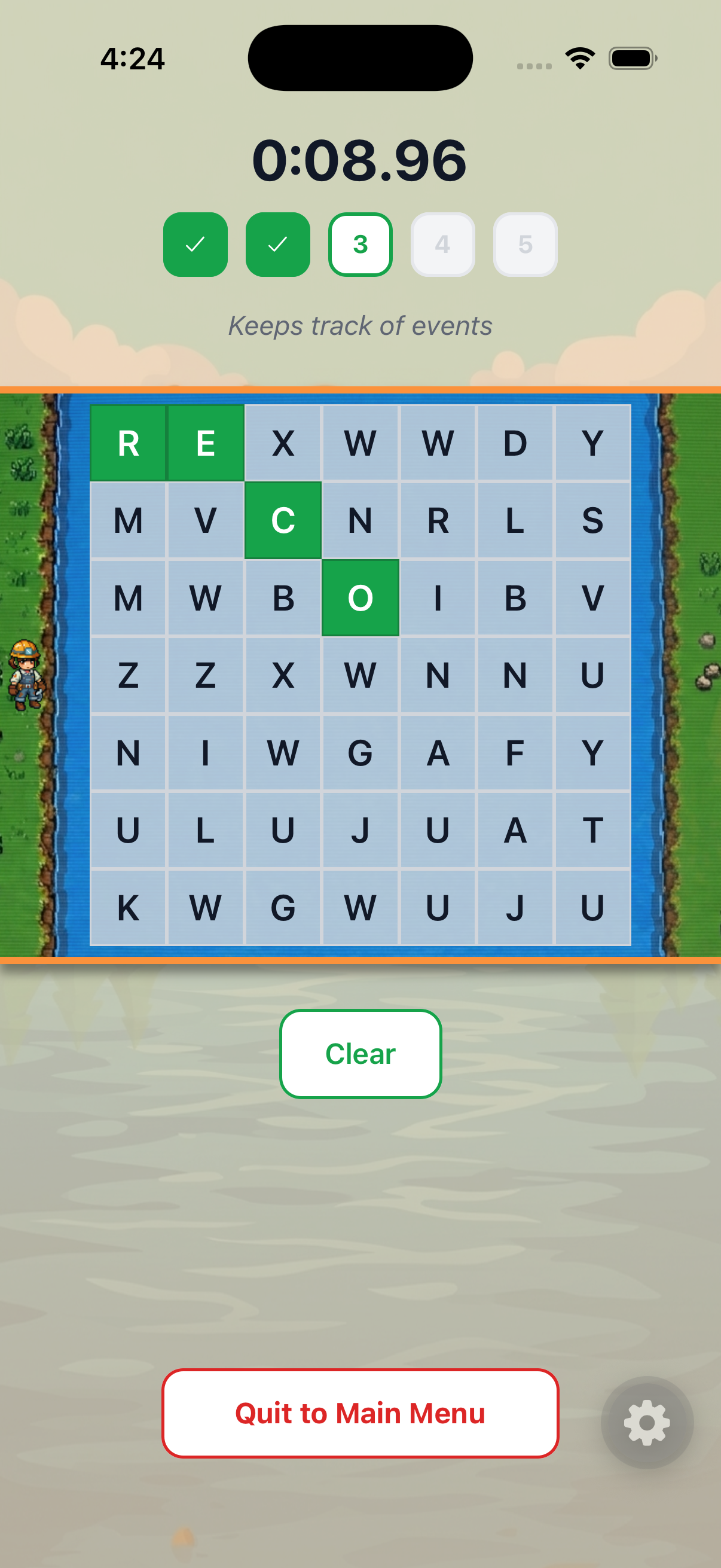The image size is (721, 1568).
Task: Select the letter K tile
Action: [x=129, y=908]
